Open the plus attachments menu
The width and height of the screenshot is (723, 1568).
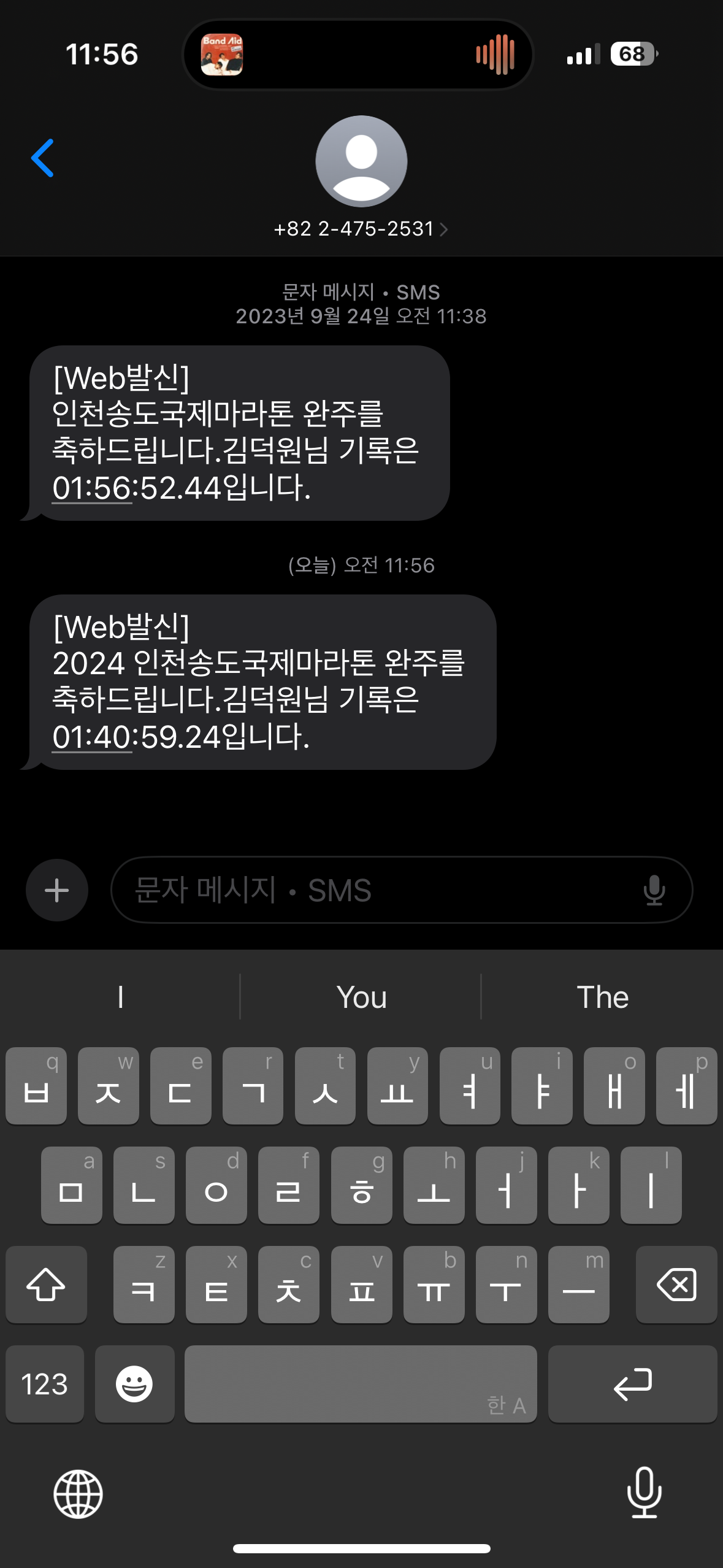(x=57, y=890)
